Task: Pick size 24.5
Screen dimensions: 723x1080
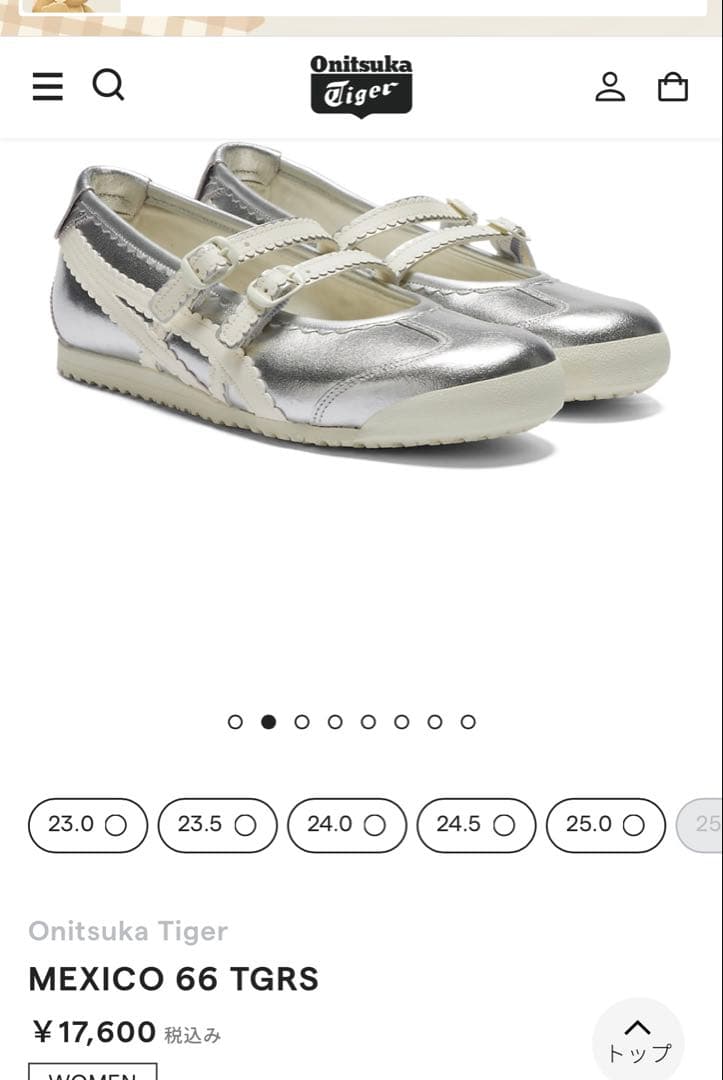Action: coord(476,825)
